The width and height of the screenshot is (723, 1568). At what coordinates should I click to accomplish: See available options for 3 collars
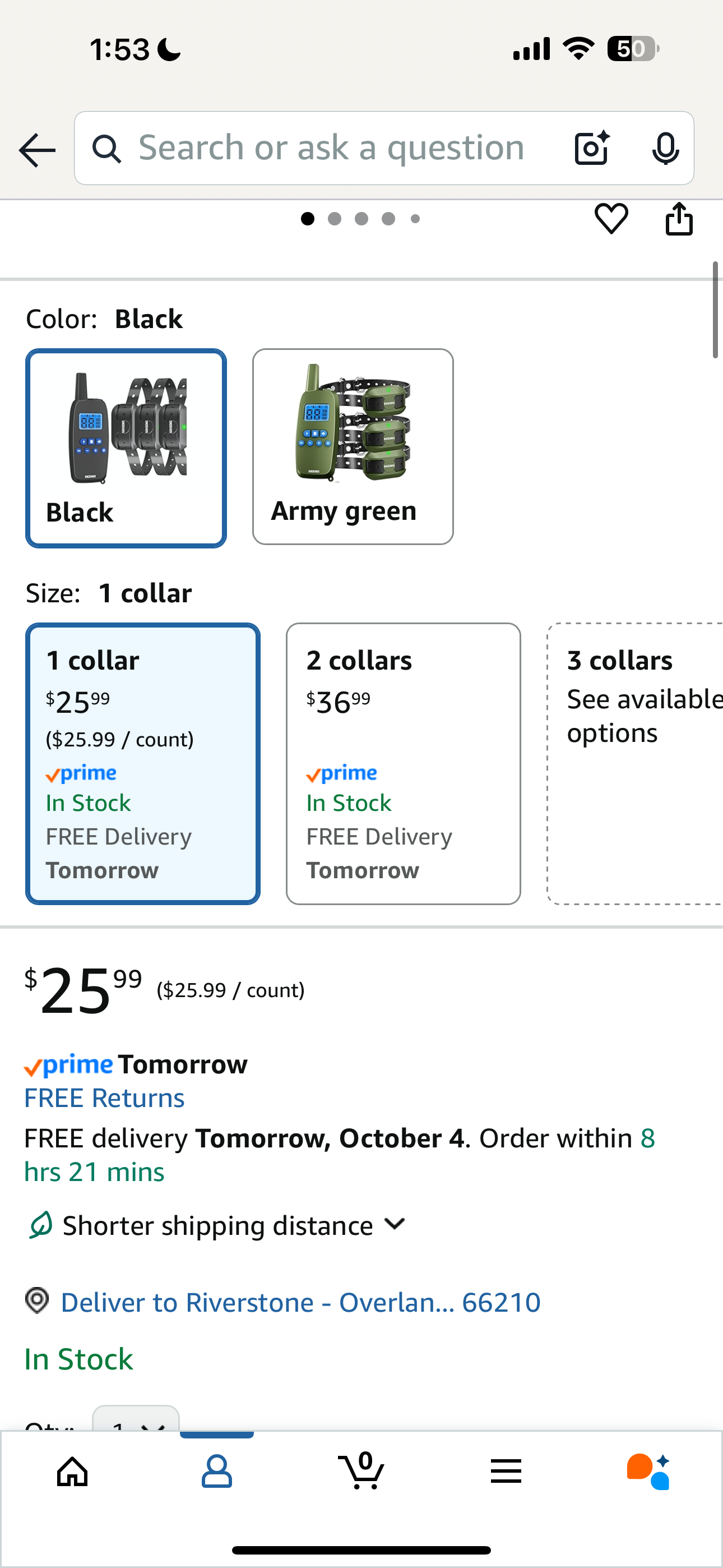pos(636,763)
